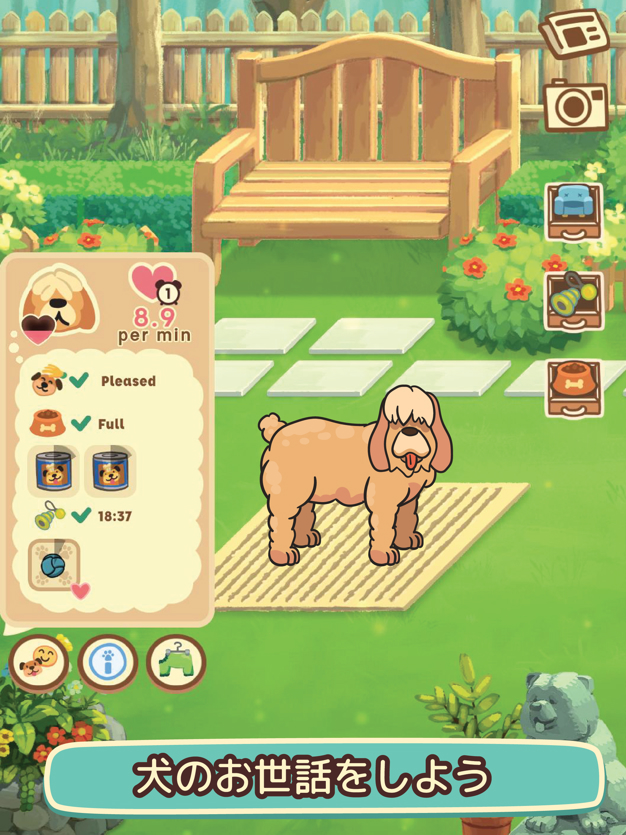This screenshot has width=626, height=835.
Task: Switch to the clothing hanger tab
Action: click(x=176, y=661)
